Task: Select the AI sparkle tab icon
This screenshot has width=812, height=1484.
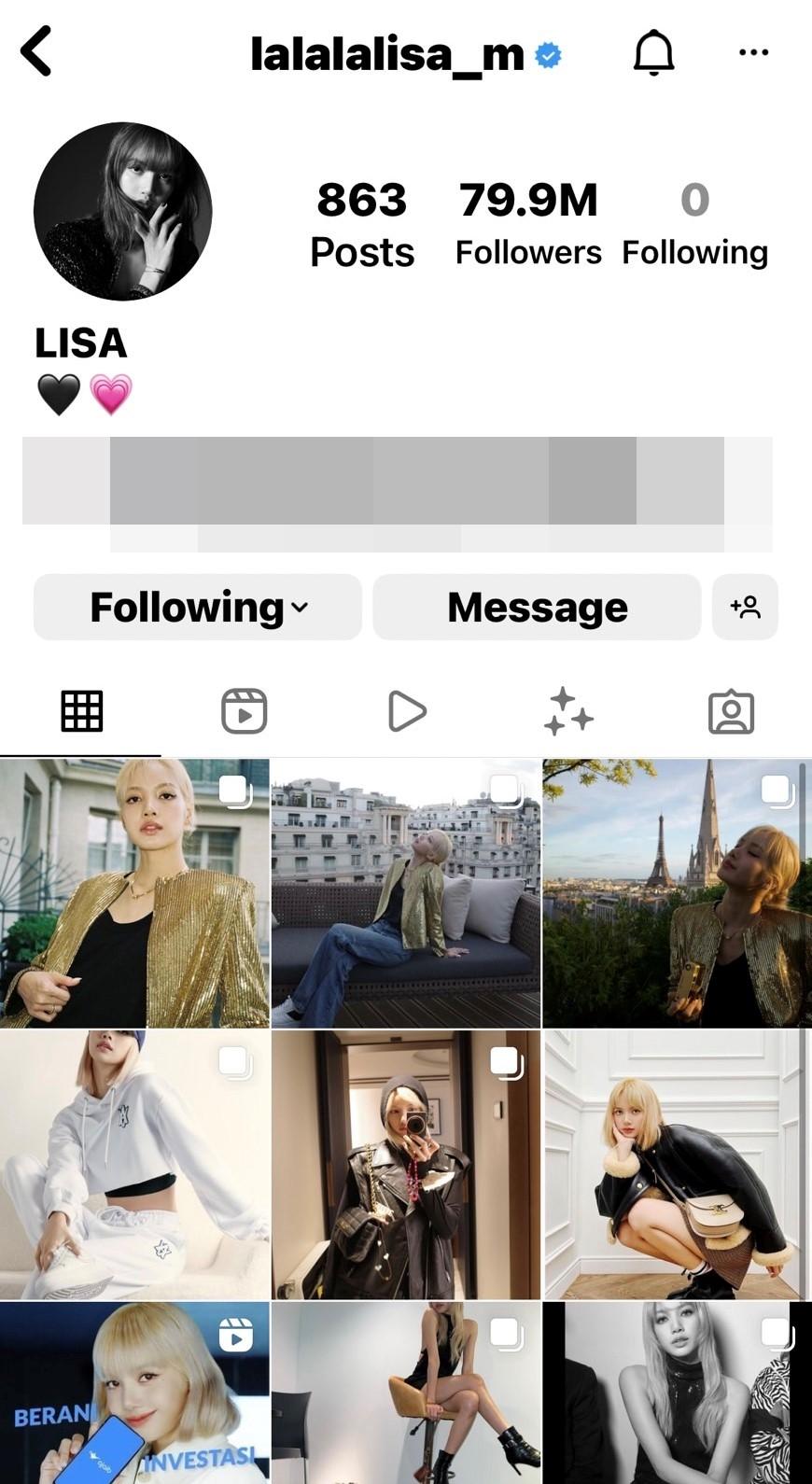Action: coord(570,710)
